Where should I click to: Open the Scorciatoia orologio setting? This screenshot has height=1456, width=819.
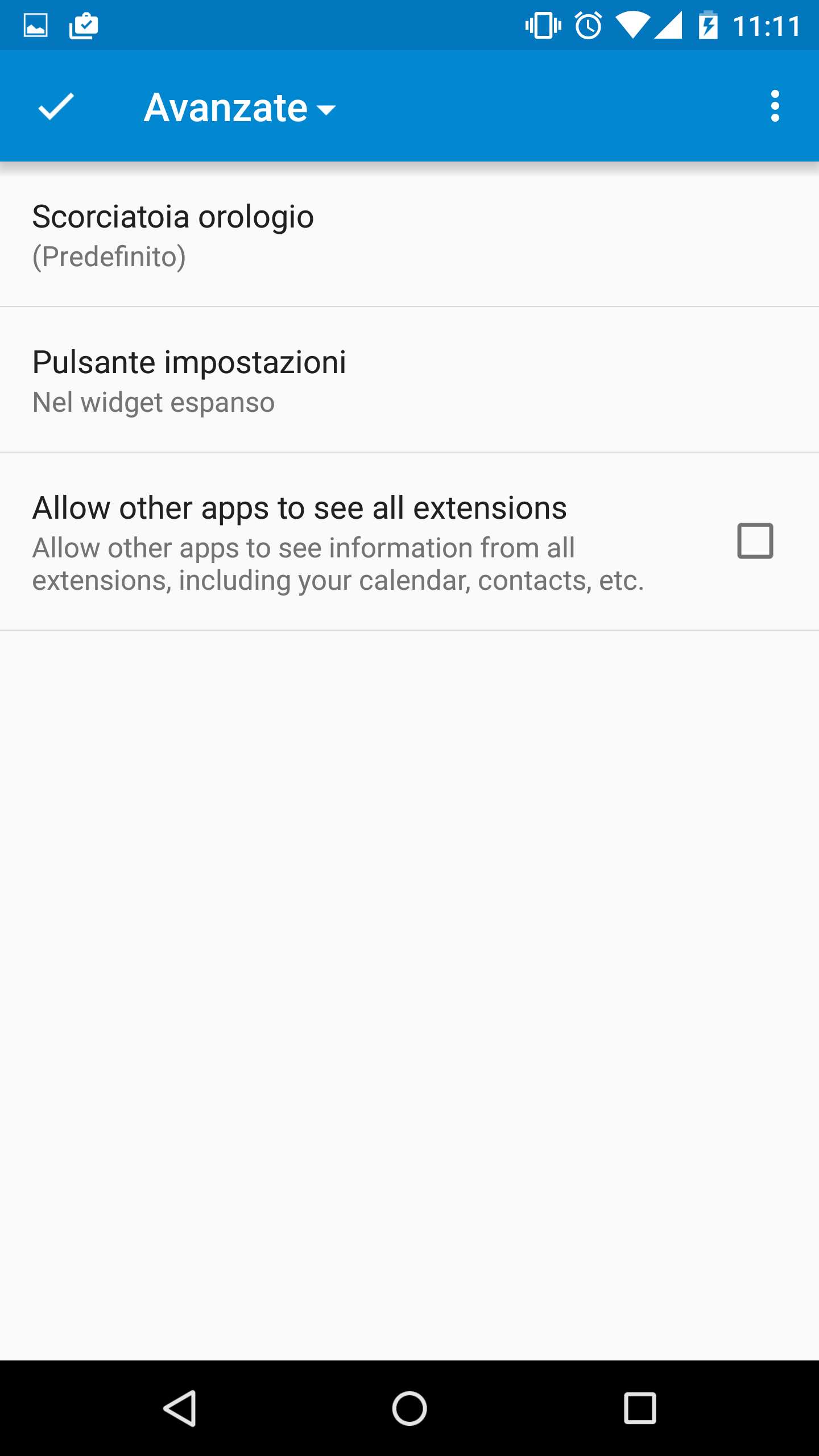[x=409, y=235]
